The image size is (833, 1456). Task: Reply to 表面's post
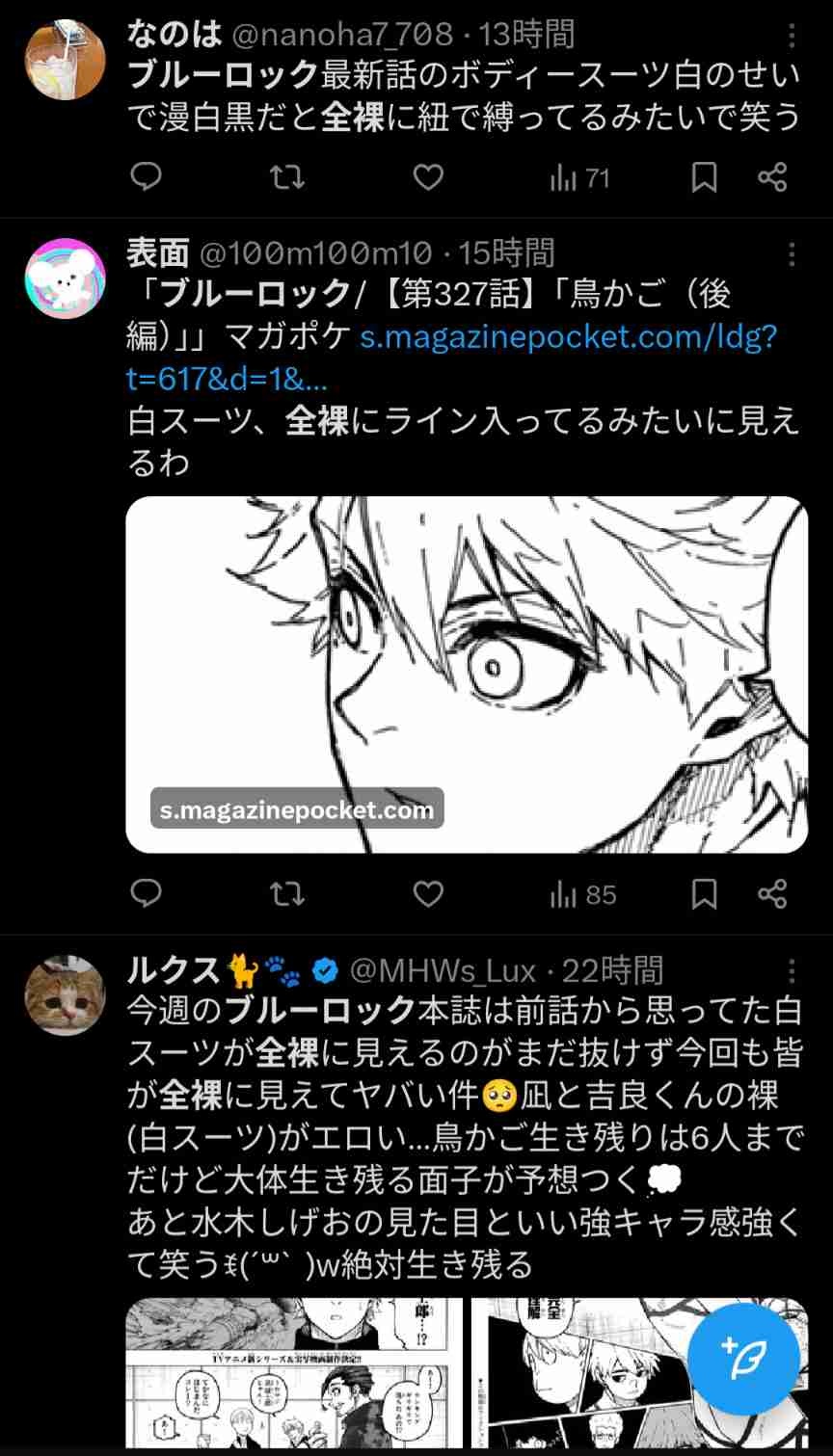[146, 894]
